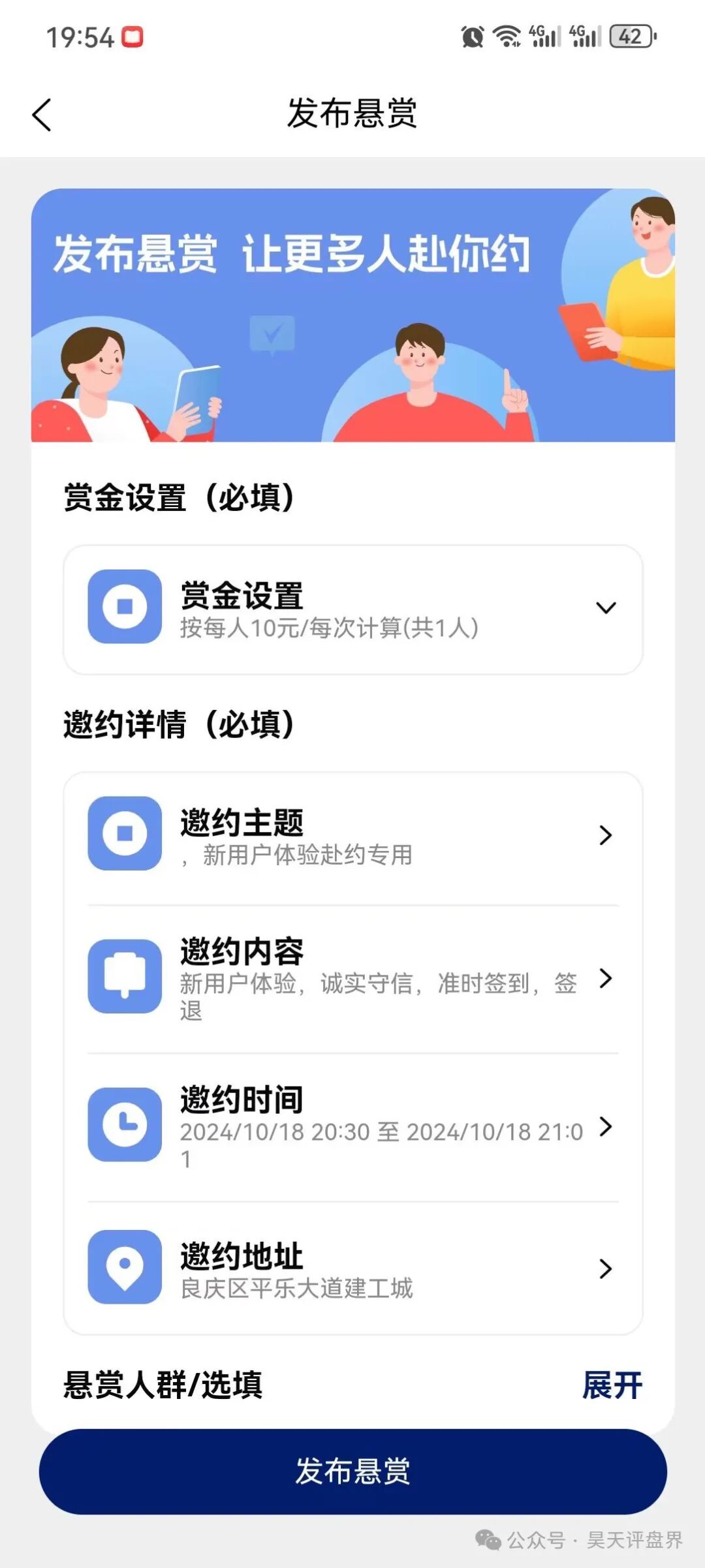705x1568 pixels.
Task: Expand the 赏金设置 dropdown
Action: click(x=605, y=608)
